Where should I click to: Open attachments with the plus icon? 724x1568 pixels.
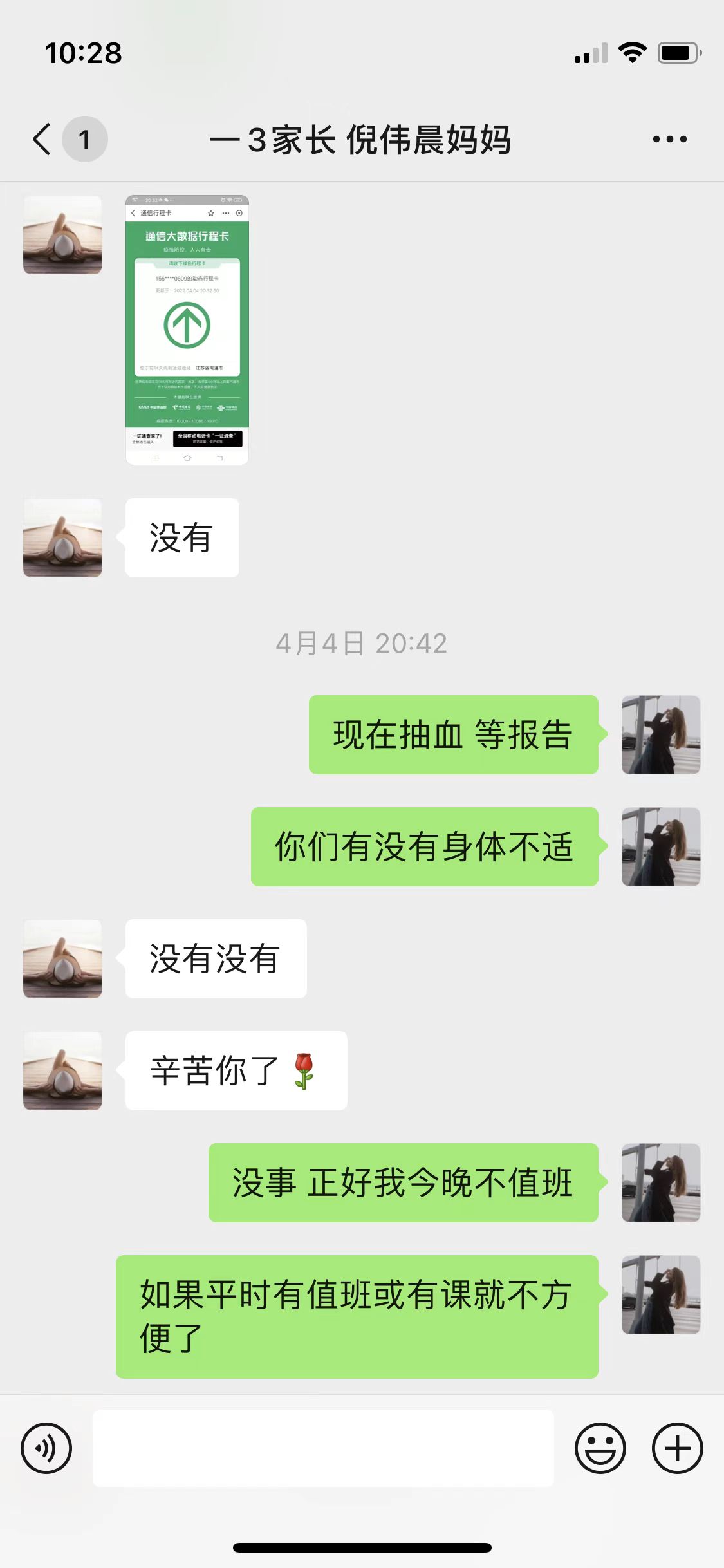pyautogui.click(x=676, y=1448)
